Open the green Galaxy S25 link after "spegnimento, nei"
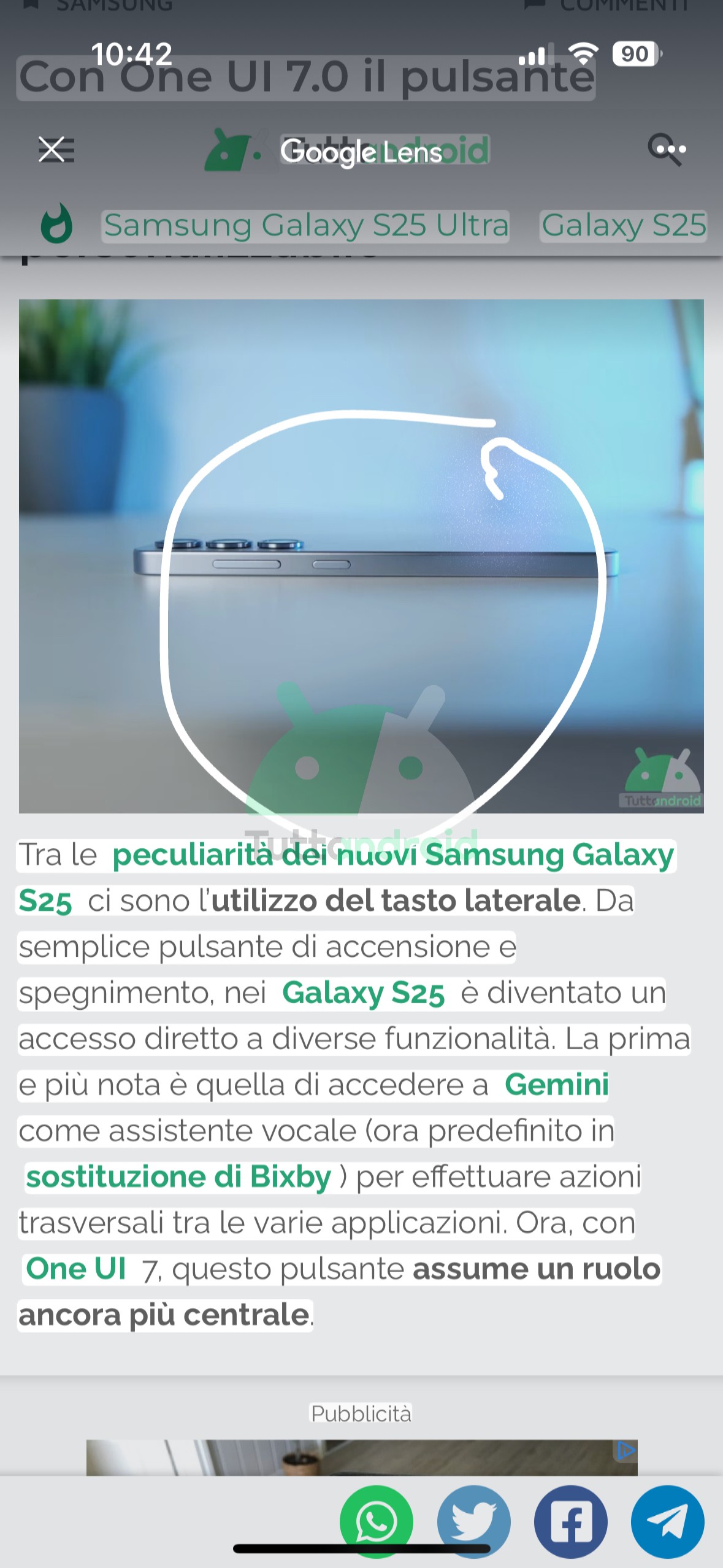This screenshot has width=723, height=1568. click(x=363, y=993)
